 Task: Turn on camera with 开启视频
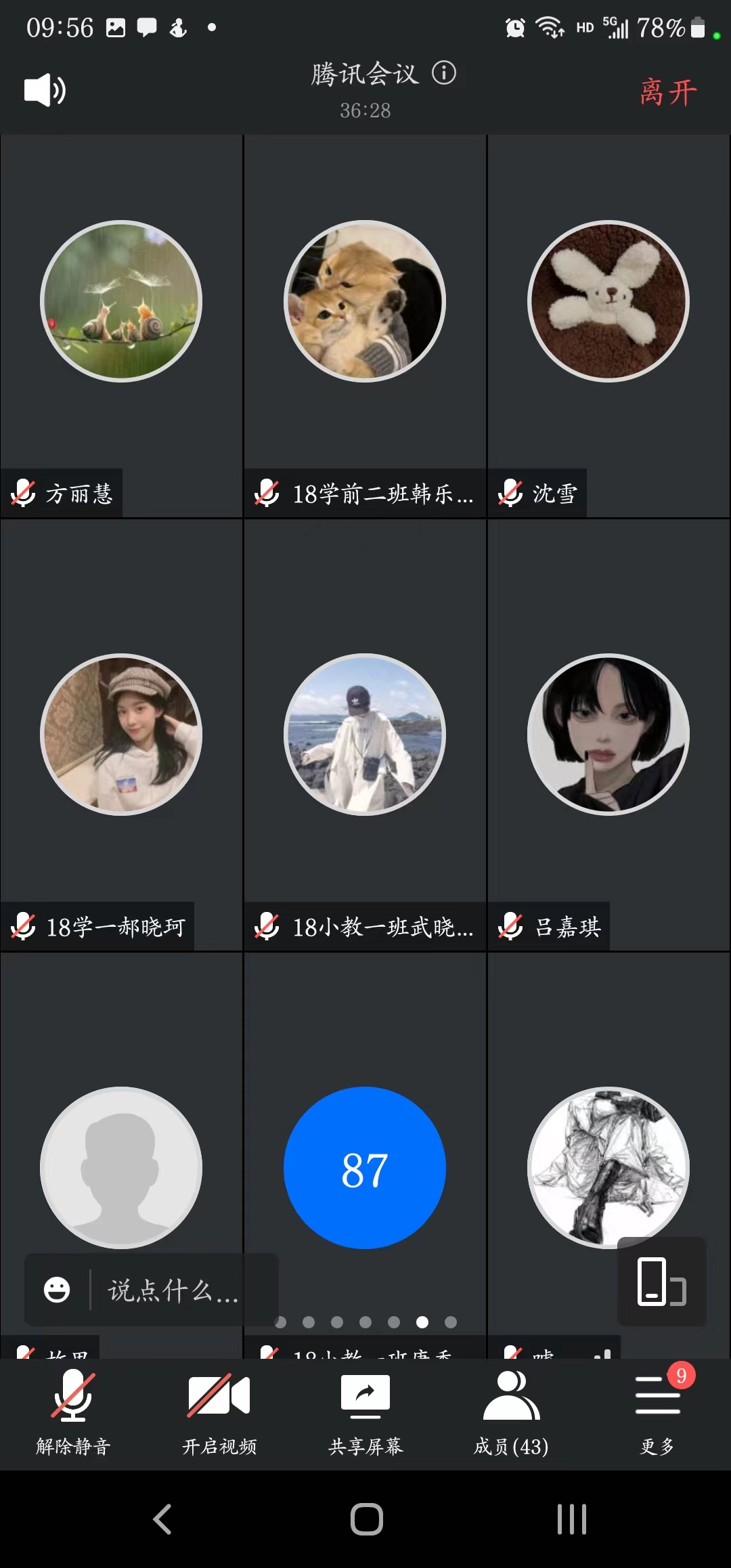(x=219, y=1412)
